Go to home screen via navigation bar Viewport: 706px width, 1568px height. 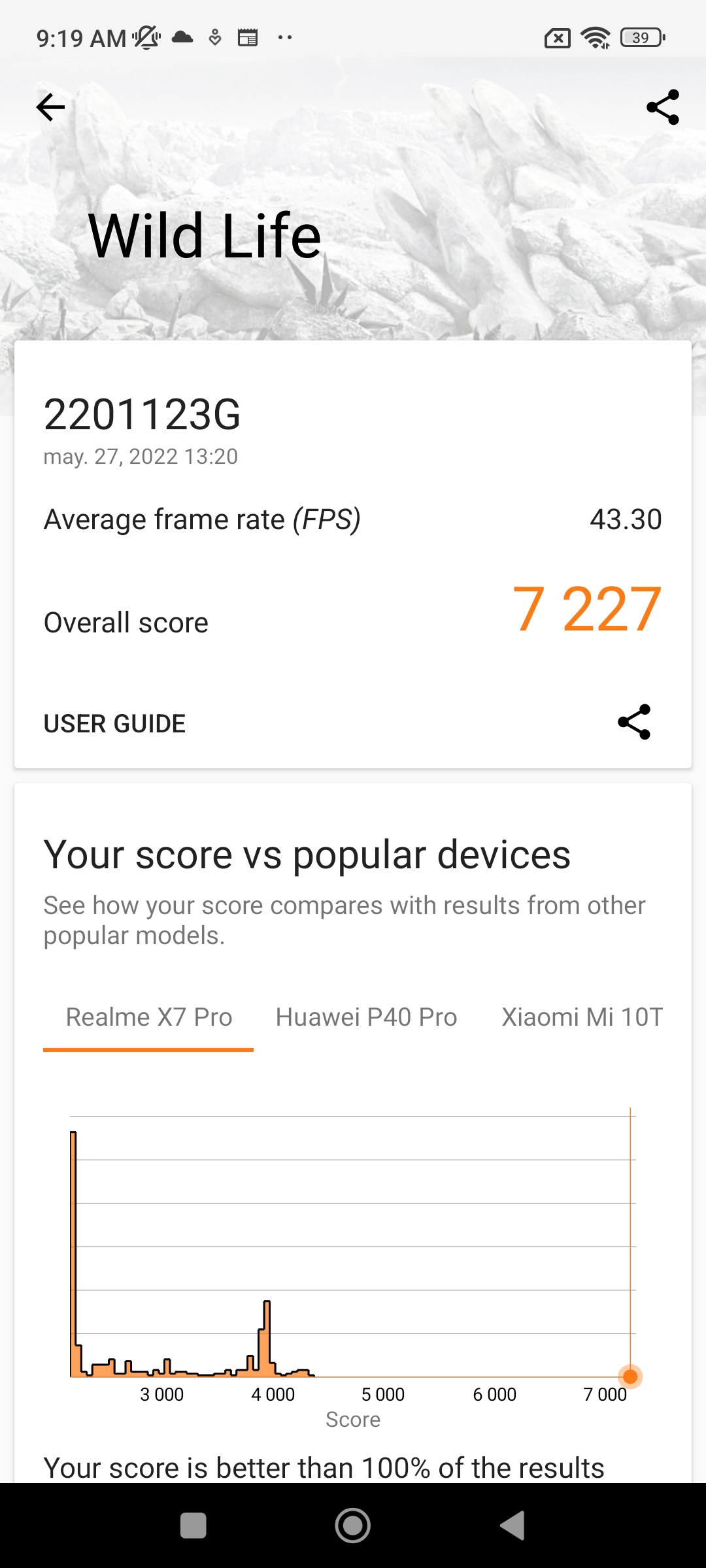353,1526
